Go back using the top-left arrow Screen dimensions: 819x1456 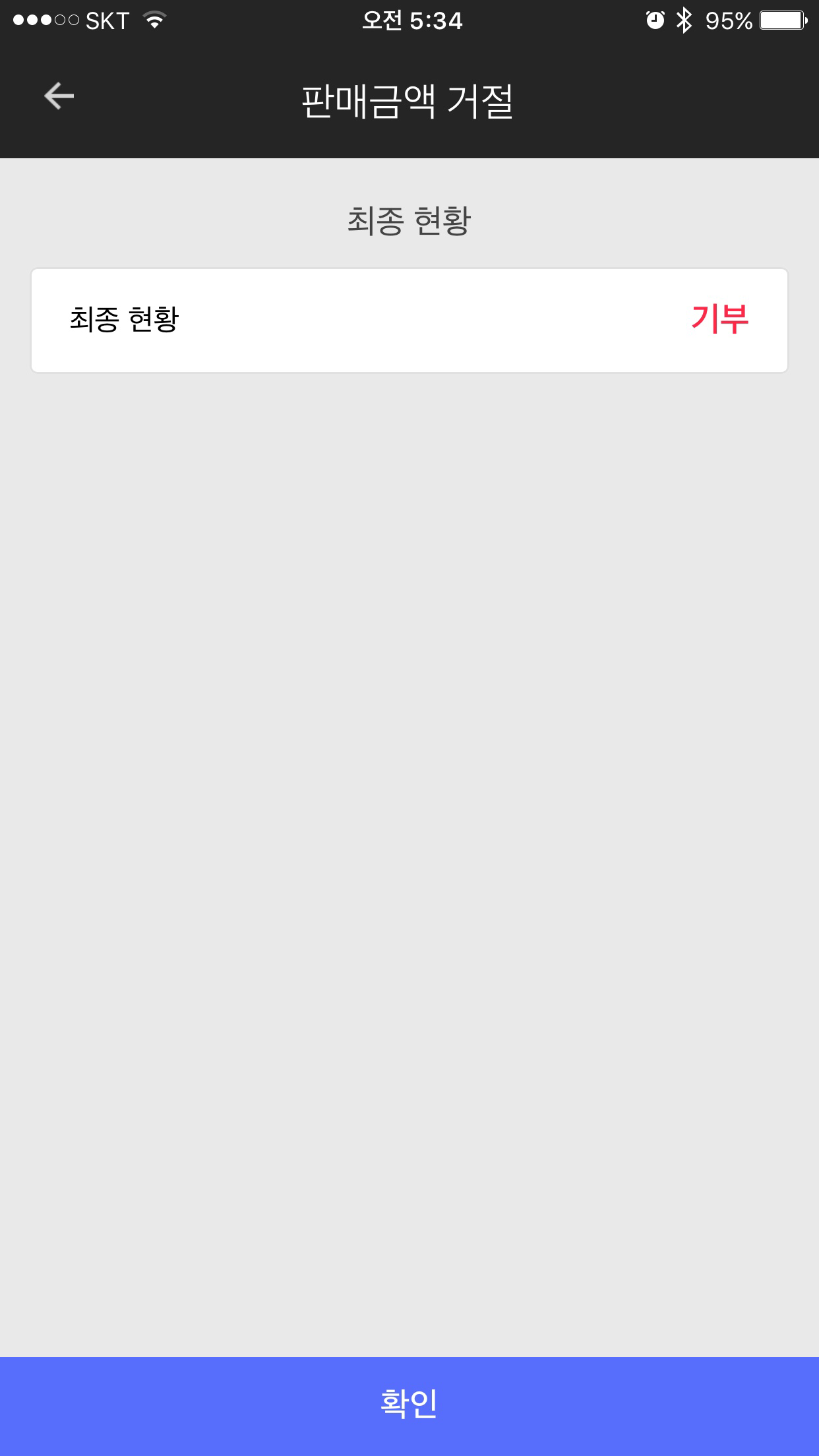tap(59, 96)
